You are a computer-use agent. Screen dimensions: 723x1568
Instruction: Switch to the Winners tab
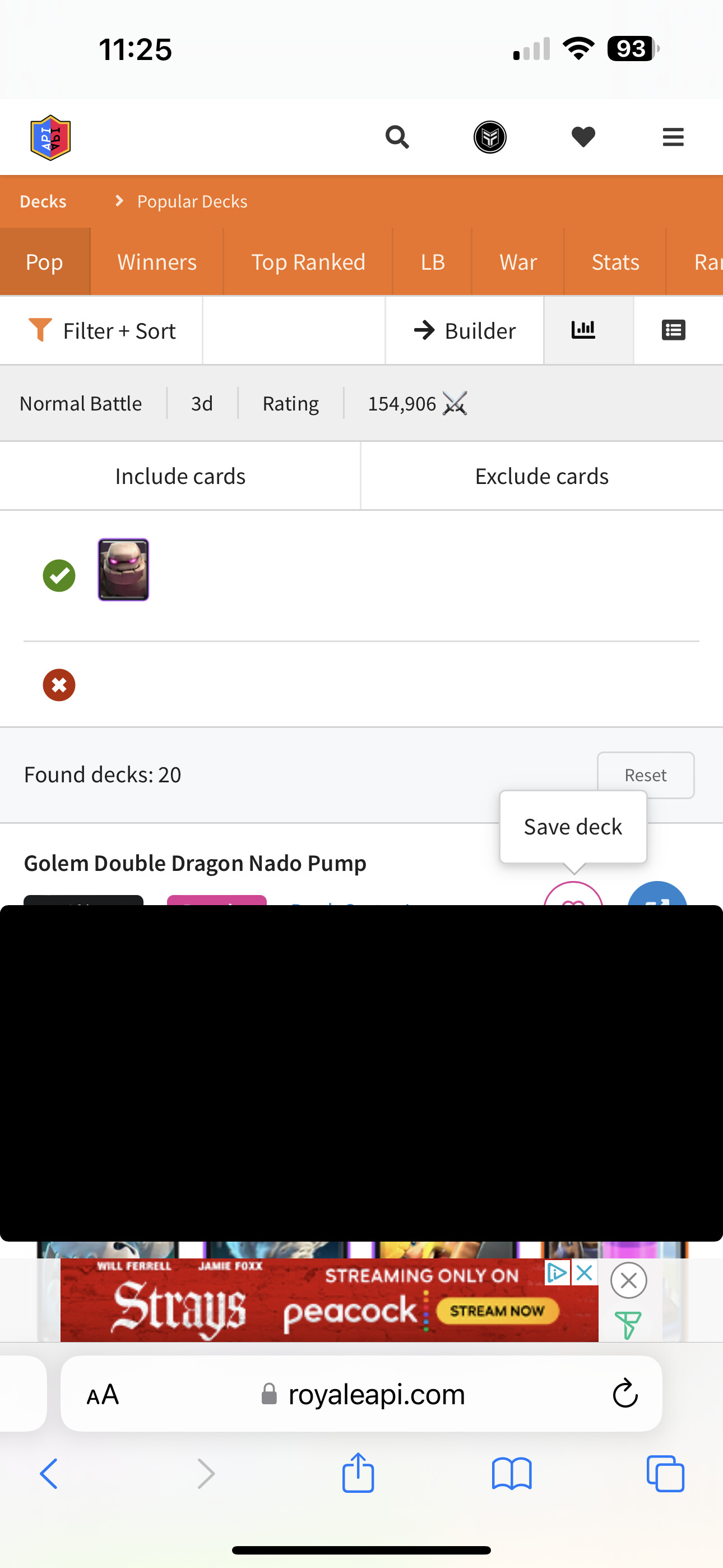point(157,262)
